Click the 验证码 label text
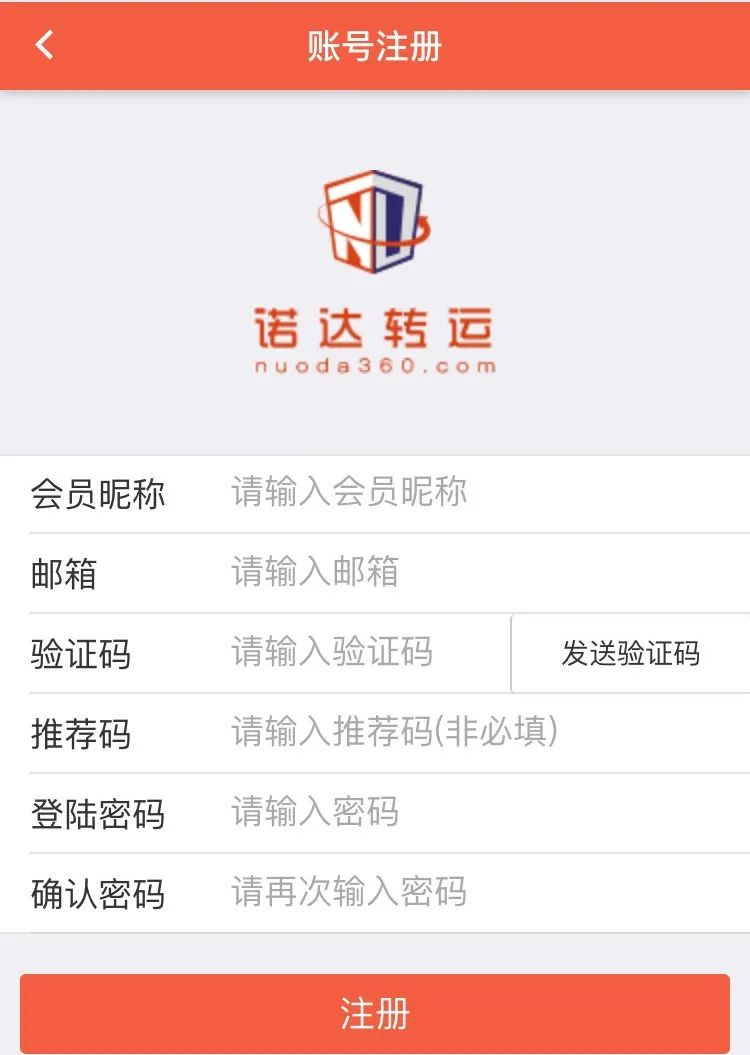 pyautogui.click(x=80, y=653)
